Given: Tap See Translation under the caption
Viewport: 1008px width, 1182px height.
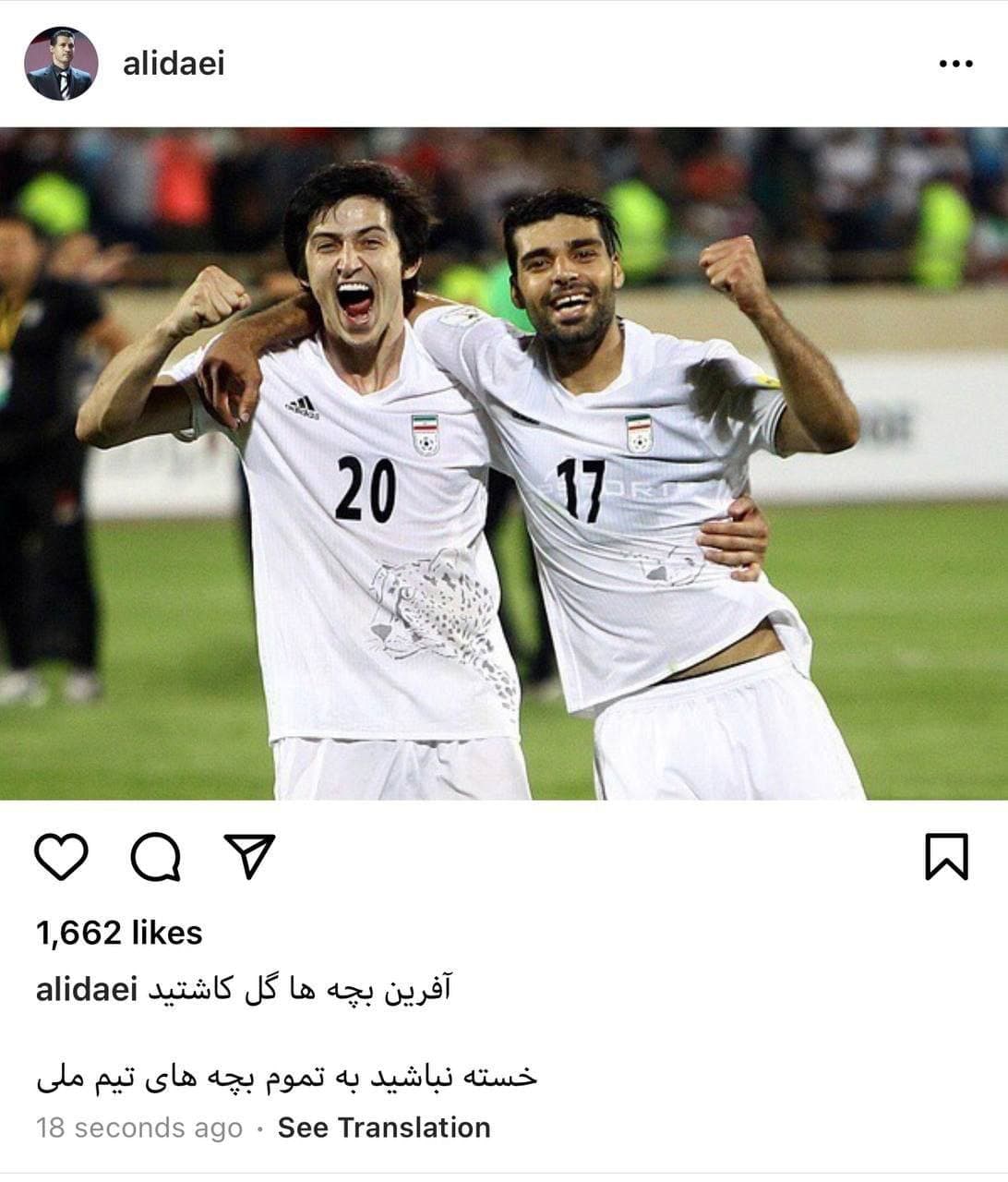Looking at the screenshot, I should (384, 1128).
